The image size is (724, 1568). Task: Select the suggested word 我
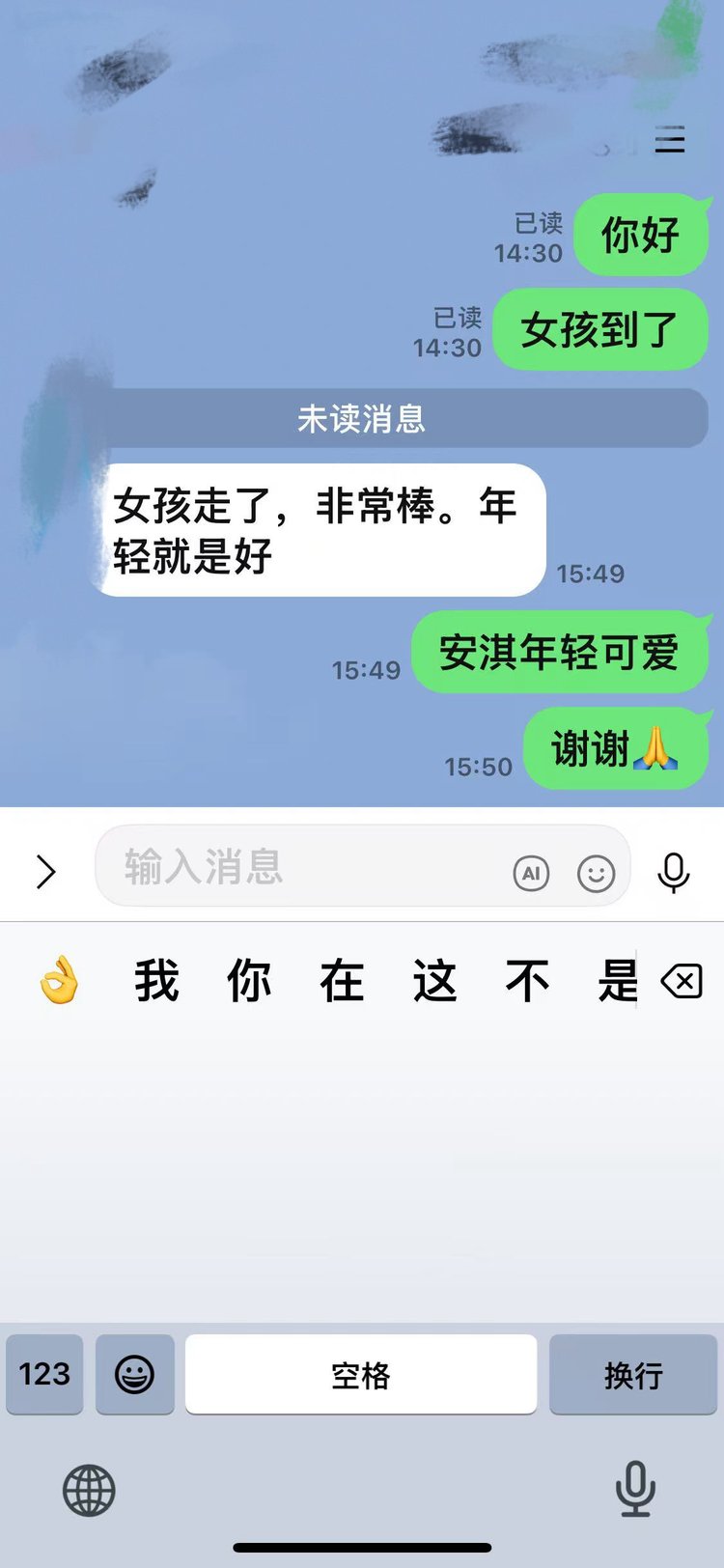156,981
